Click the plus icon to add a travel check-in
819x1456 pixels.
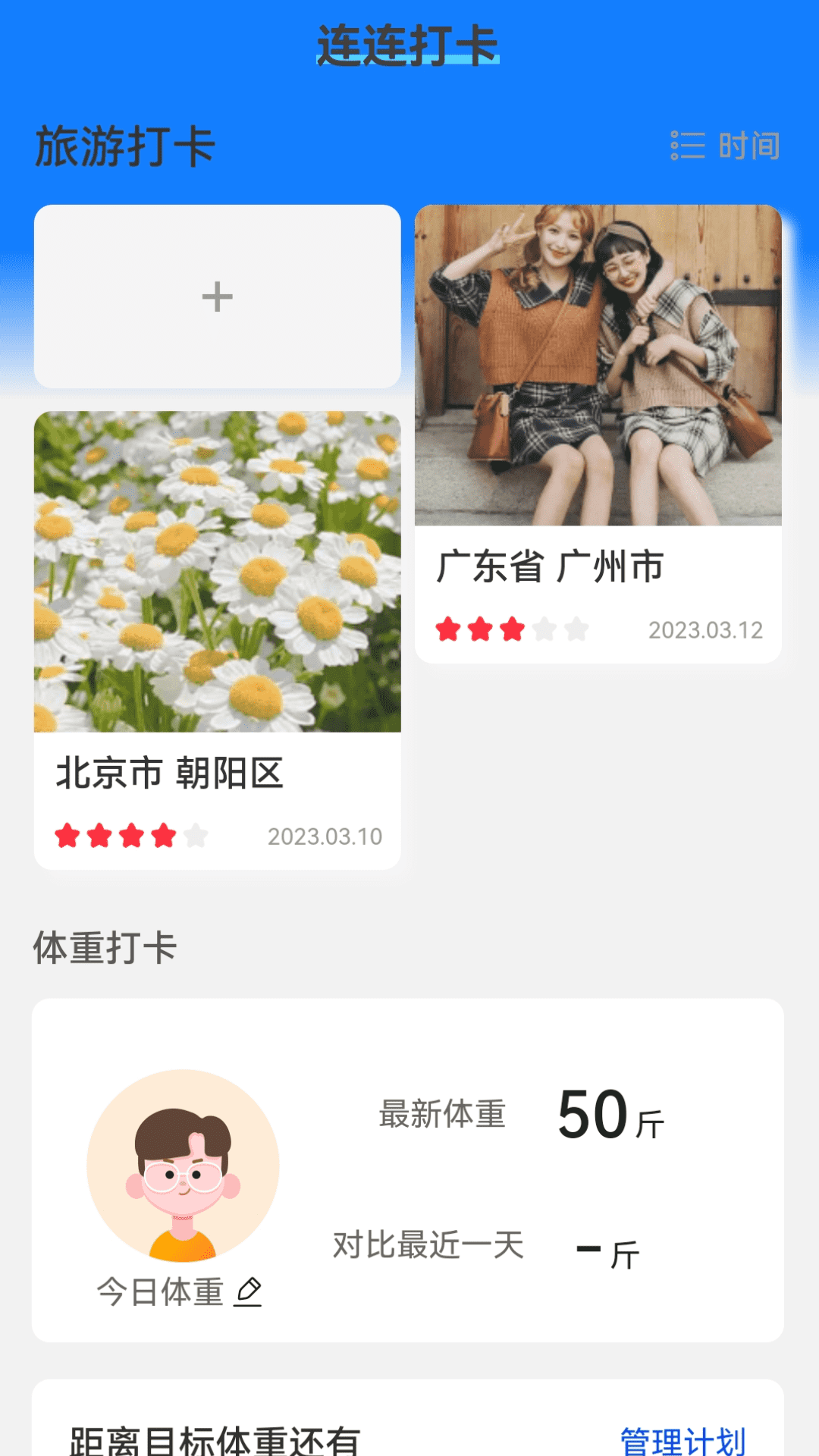coord(218,297)
